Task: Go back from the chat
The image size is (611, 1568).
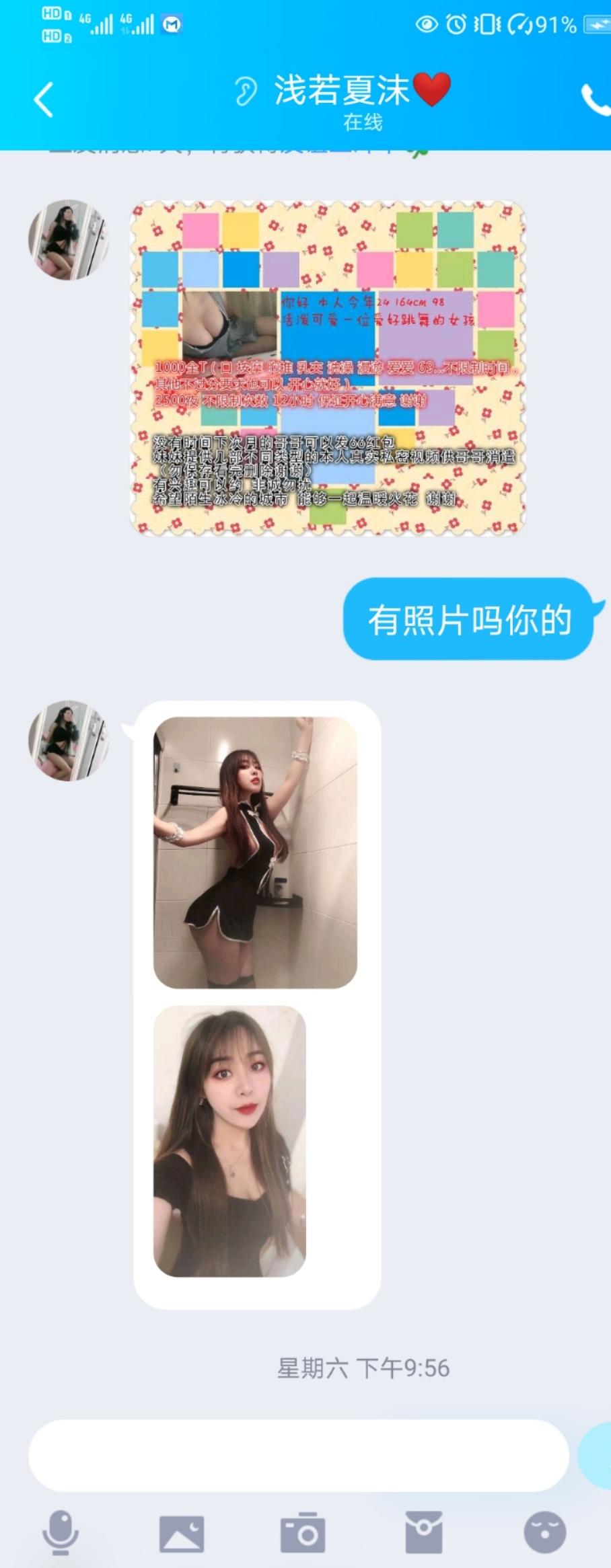Action: 44,100
